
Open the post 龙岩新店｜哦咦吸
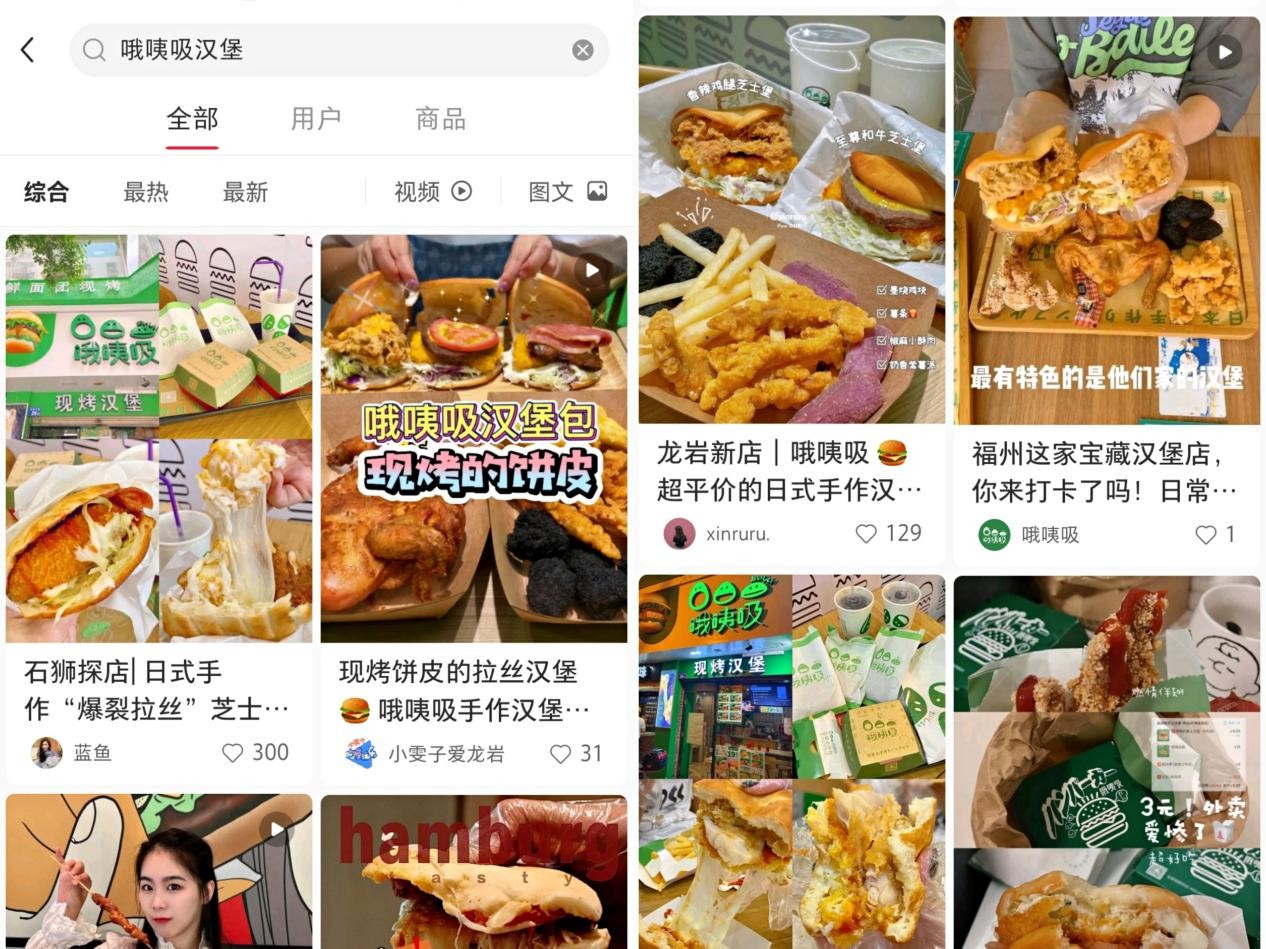[x=790, y=471]
